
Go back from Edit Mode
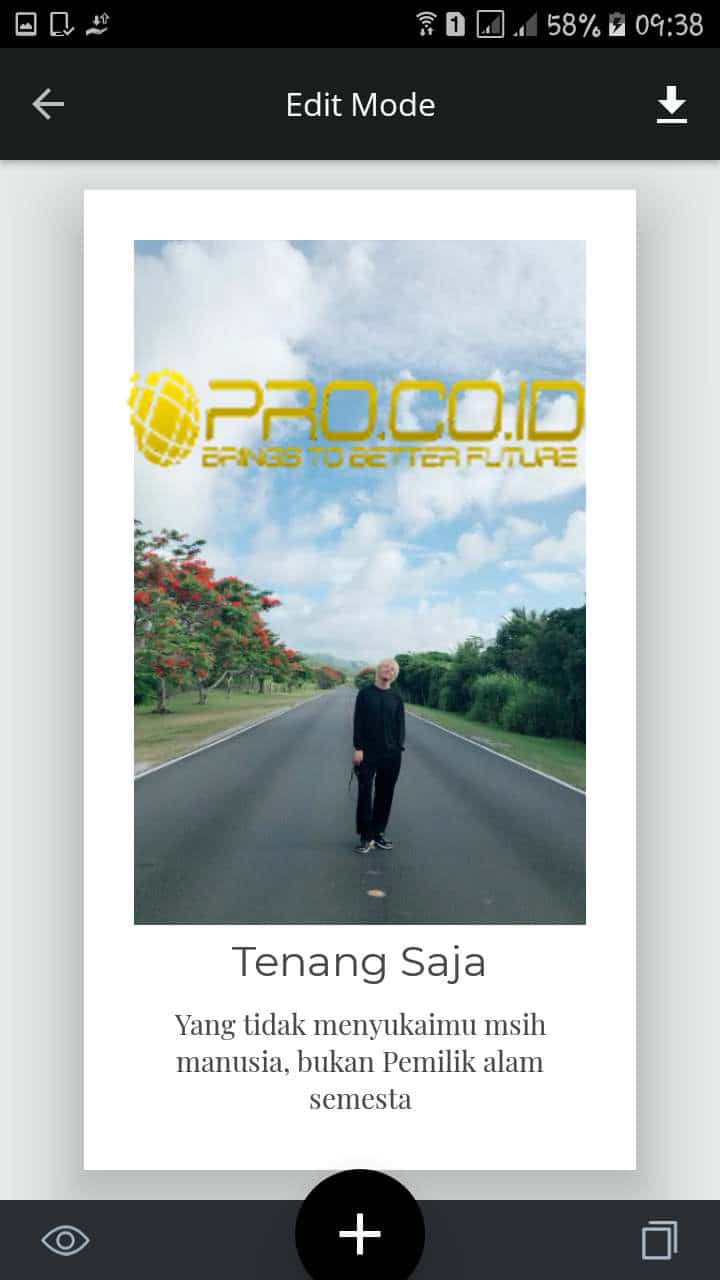tap(48, 104)
